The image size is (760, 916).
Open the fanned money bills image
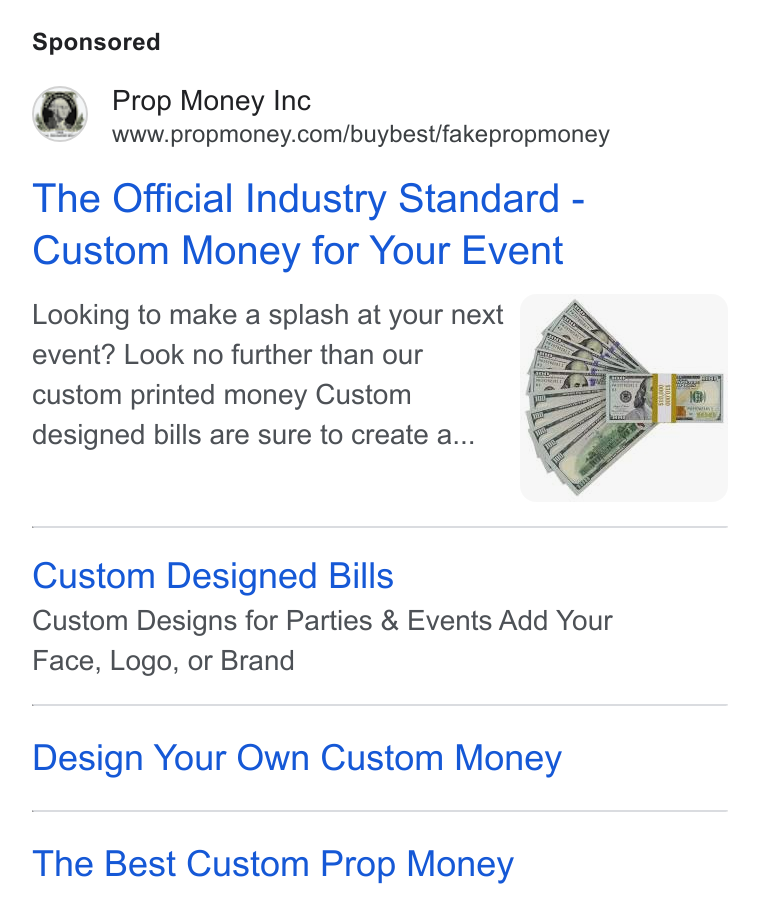click(x=623, y=398)
